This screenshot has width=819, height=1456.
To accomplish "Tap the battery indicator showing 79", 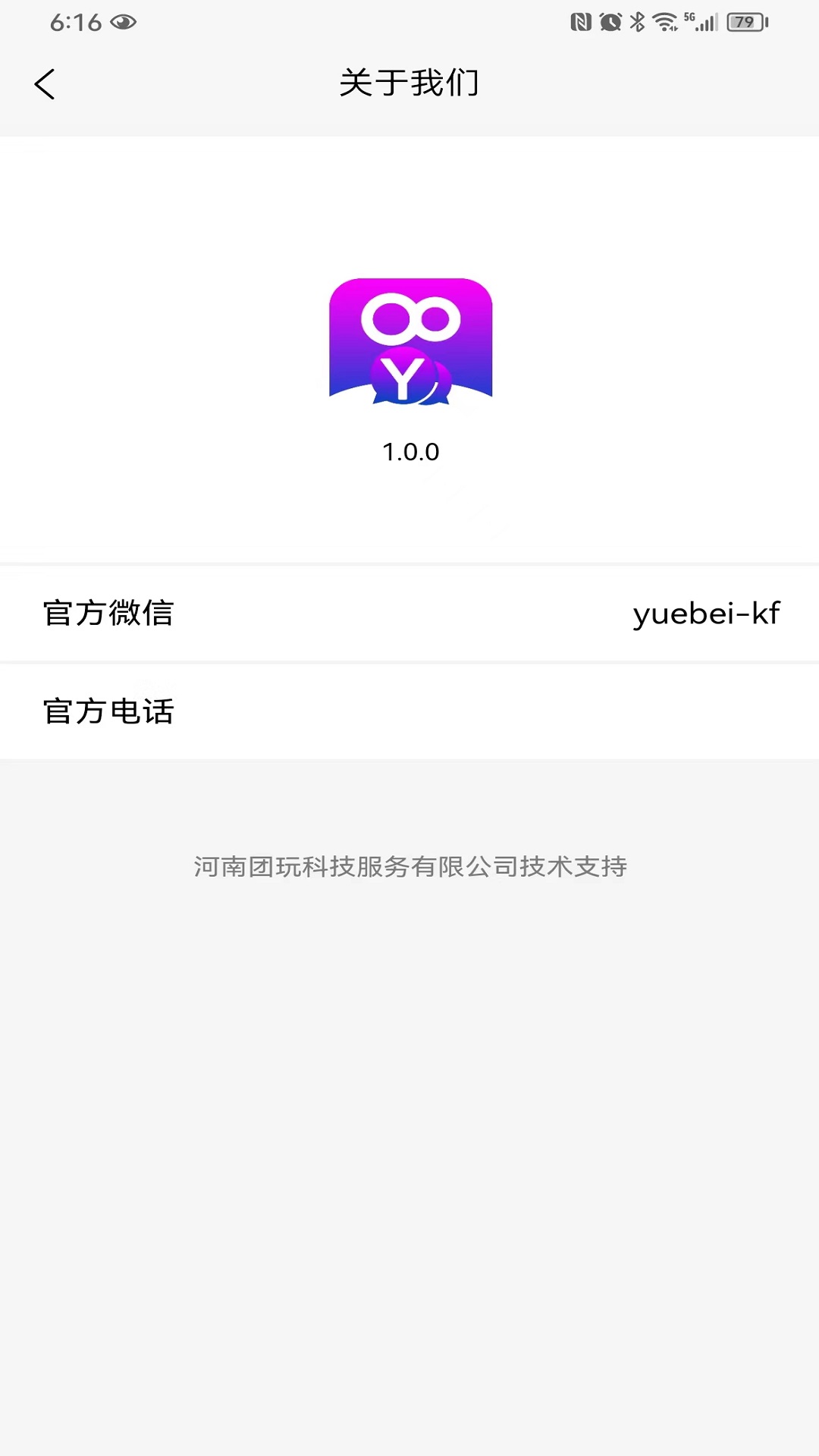I will coord(747,23).
